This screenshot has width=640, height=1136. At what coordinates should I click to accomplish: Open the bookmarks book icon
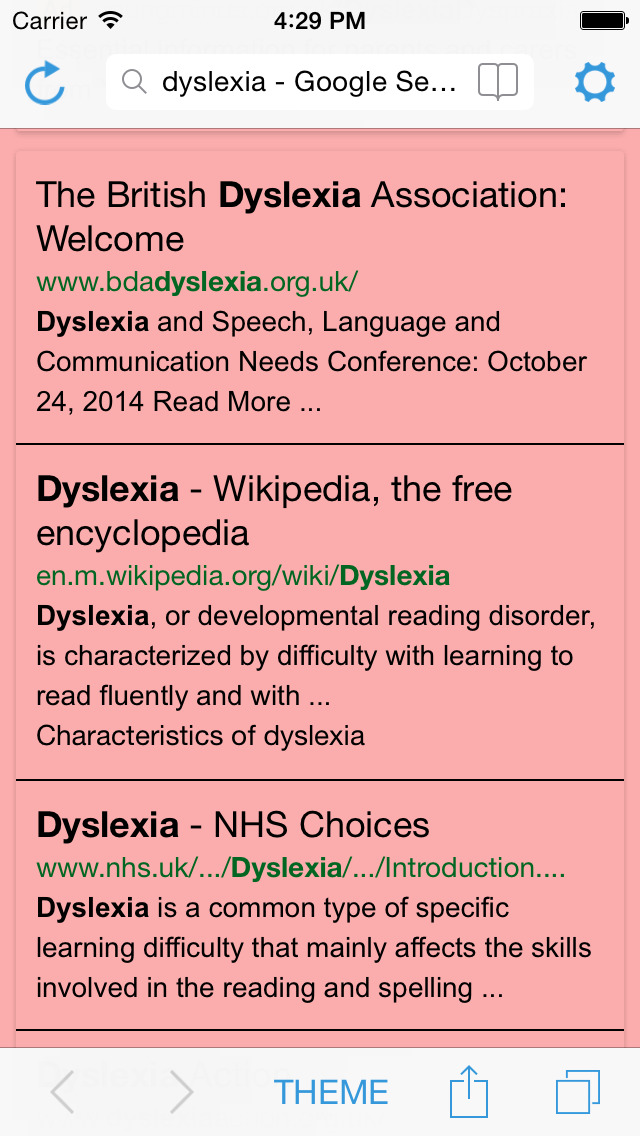point(497,82)
